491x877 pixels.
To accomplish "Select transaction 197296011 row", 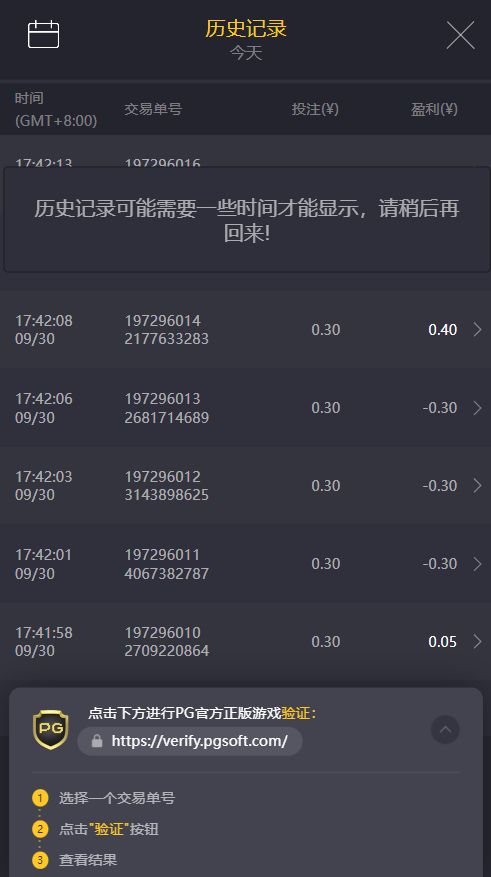I will coord(246,564).
